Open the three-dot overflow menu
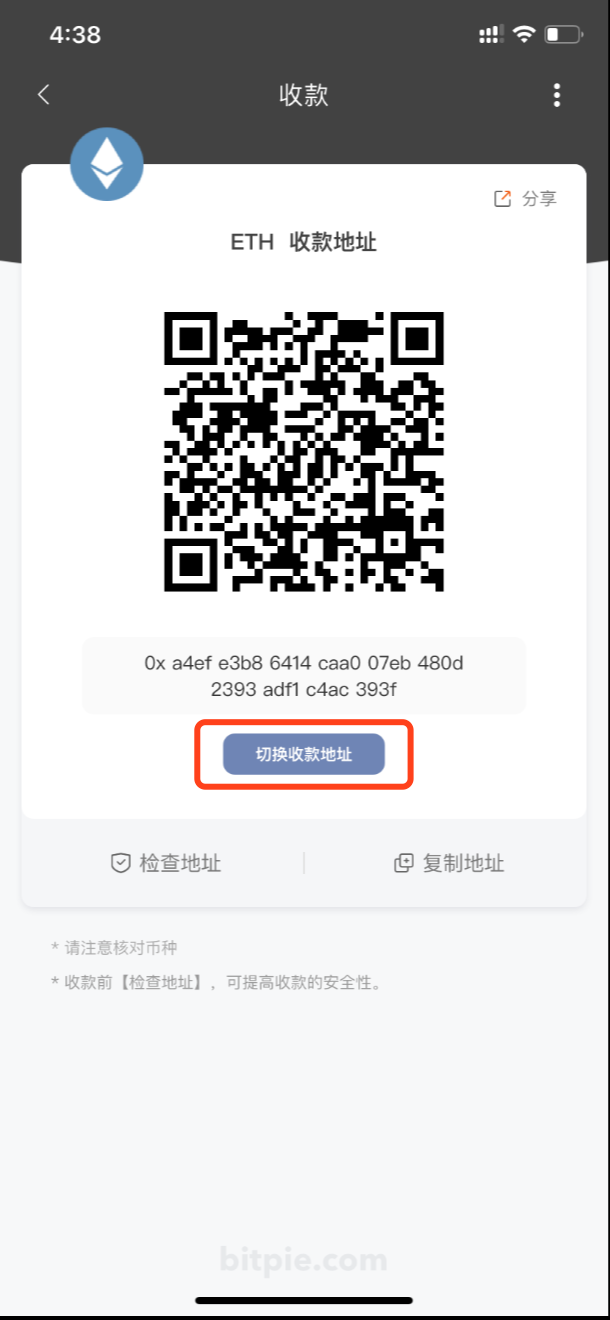Viewport: 610px width, 1320px height. [x=557, y=95]
